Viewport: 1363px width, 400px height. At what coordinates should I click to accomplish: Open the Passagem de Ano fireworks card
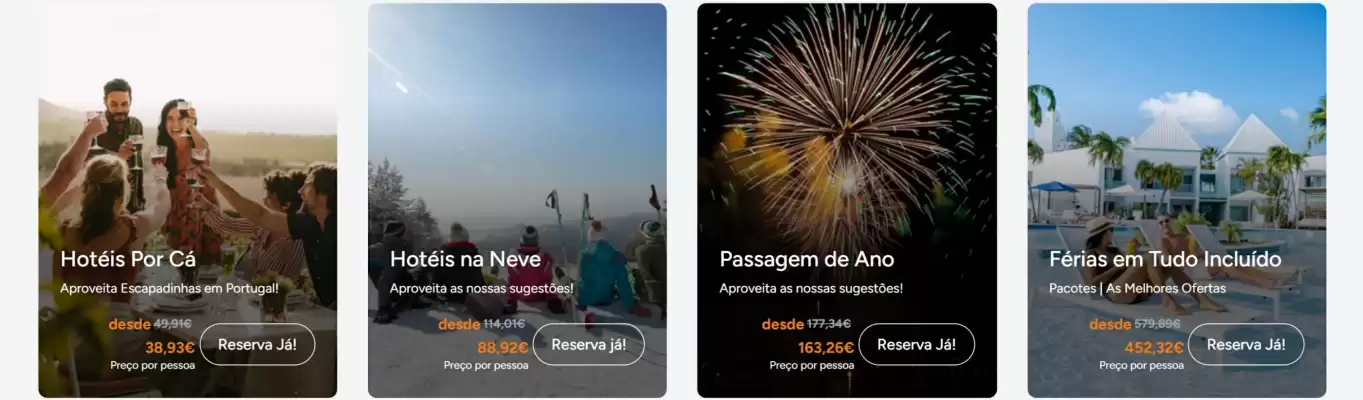(846, 150)
